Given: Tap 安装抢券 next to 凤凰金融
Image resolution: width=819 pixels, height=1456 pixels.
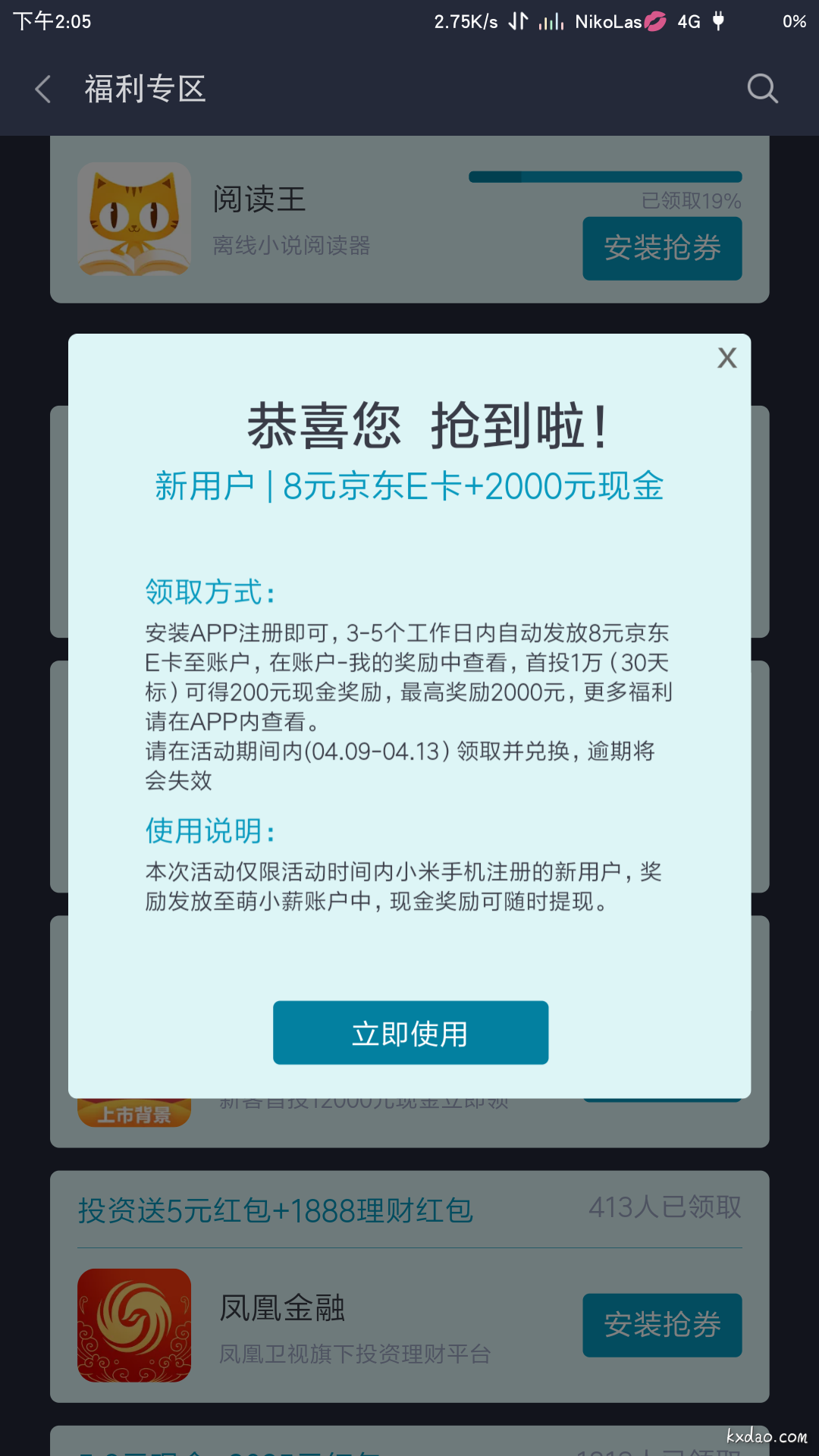Looking at the screenshot, I should (661, 1325).
